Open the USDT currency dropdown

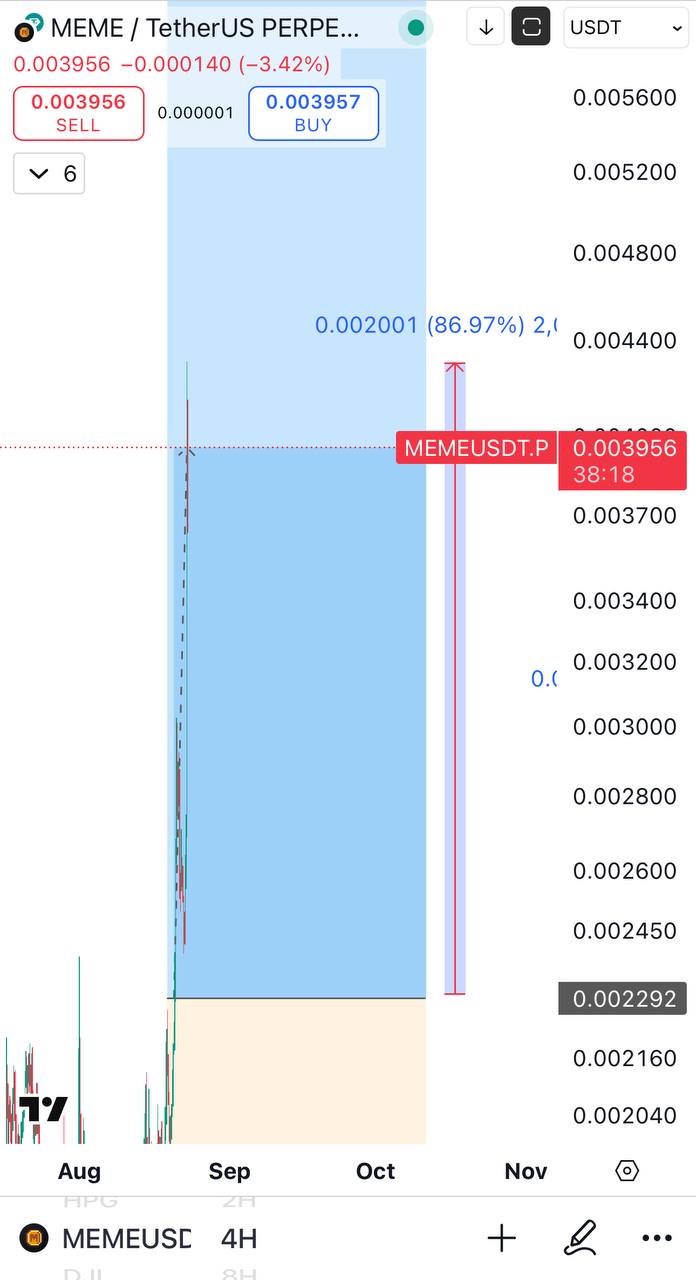(626, 28)
